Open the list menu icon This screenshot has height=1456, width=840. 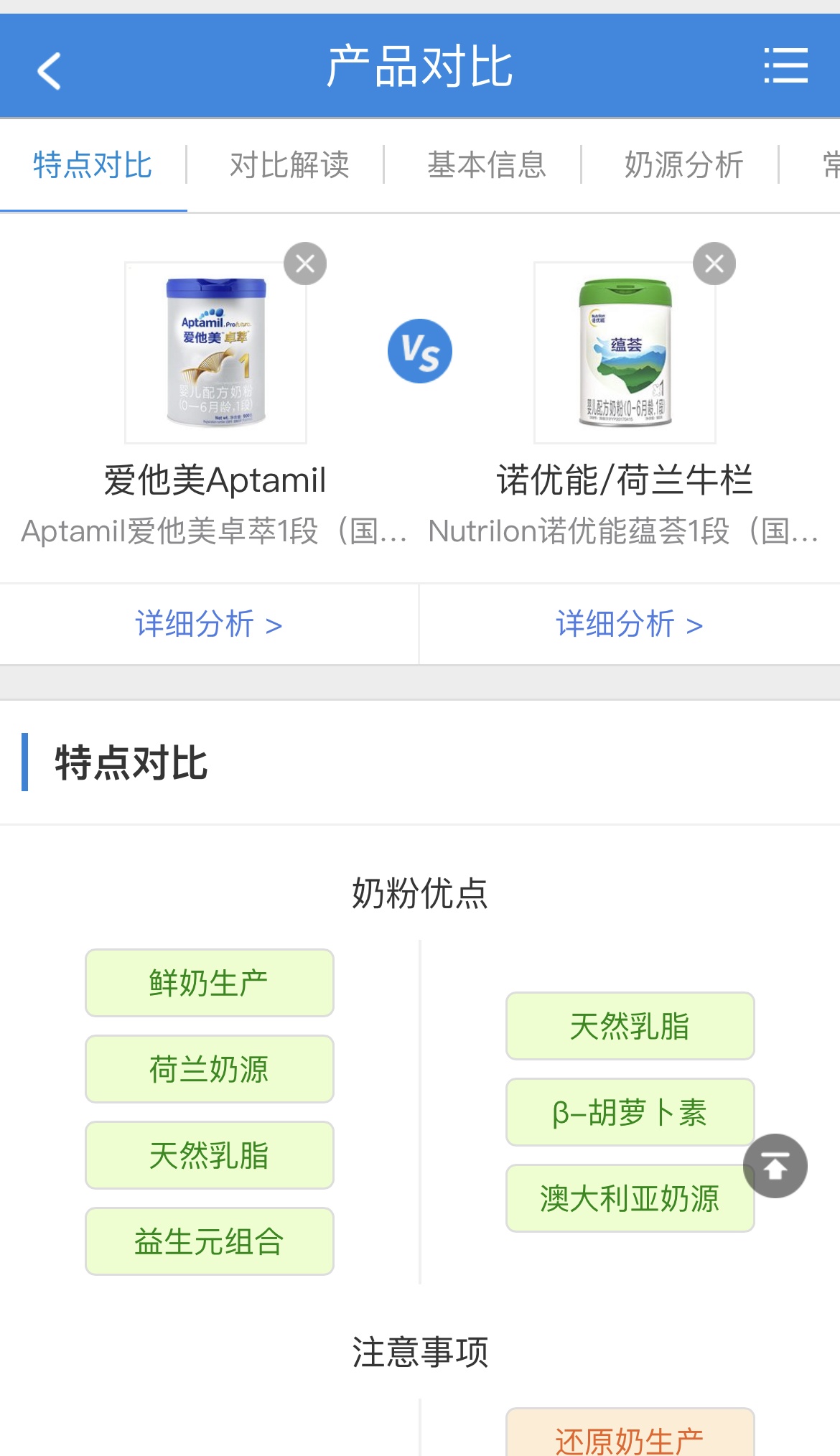tap(785, 66)
